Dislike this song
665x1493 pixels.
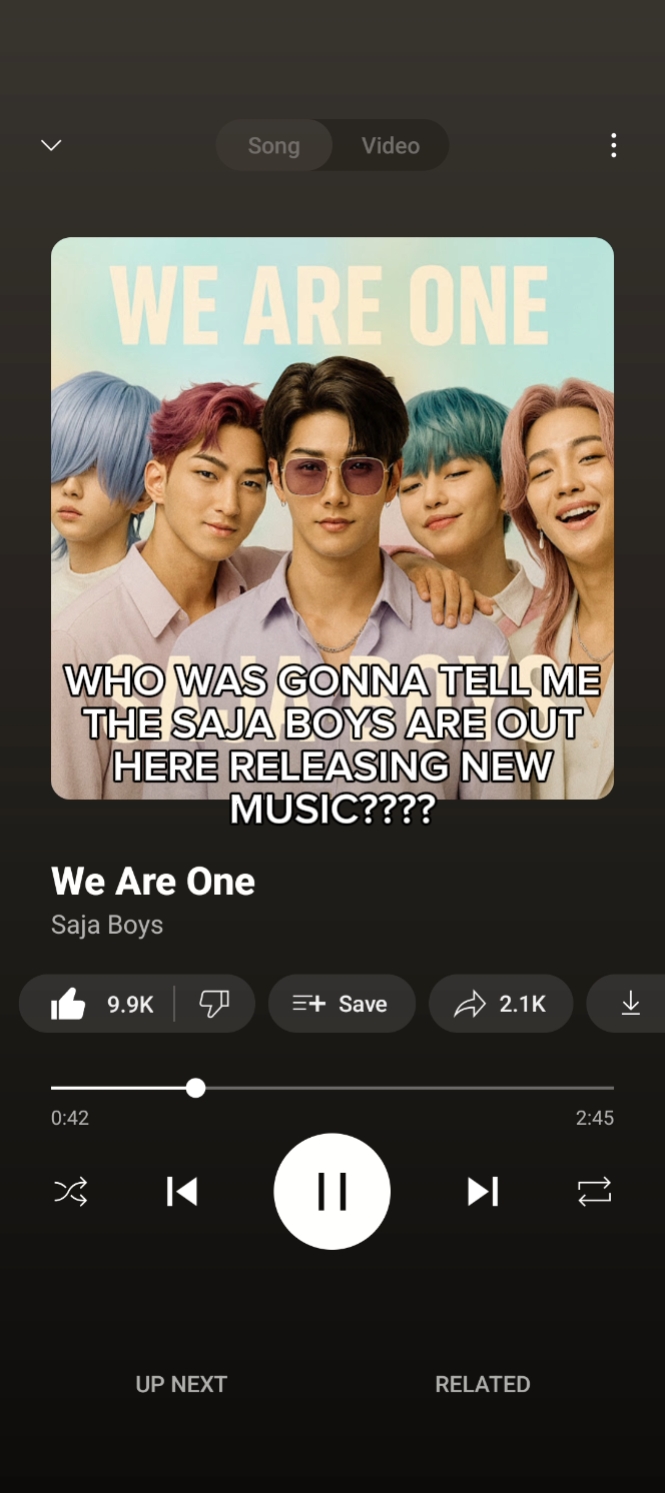click(214, 1004)
